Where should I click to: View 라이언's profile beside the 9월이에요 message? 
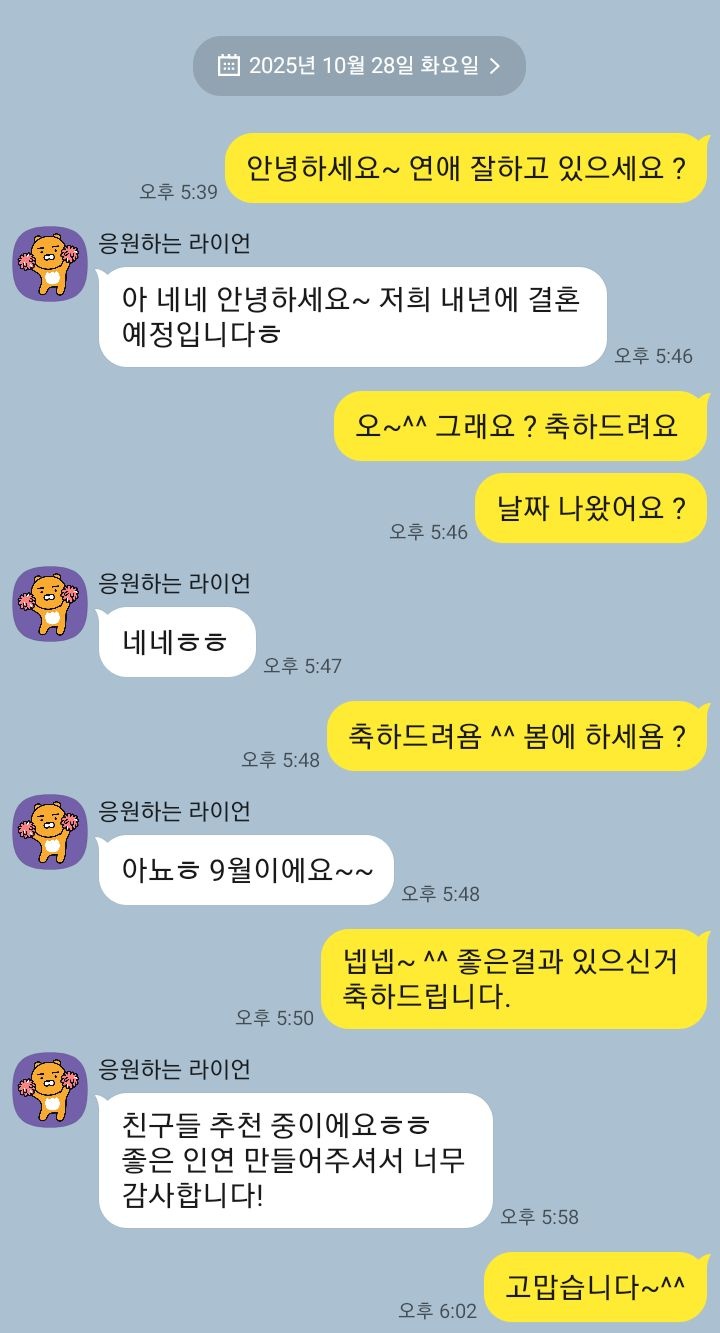pos(50,831)
